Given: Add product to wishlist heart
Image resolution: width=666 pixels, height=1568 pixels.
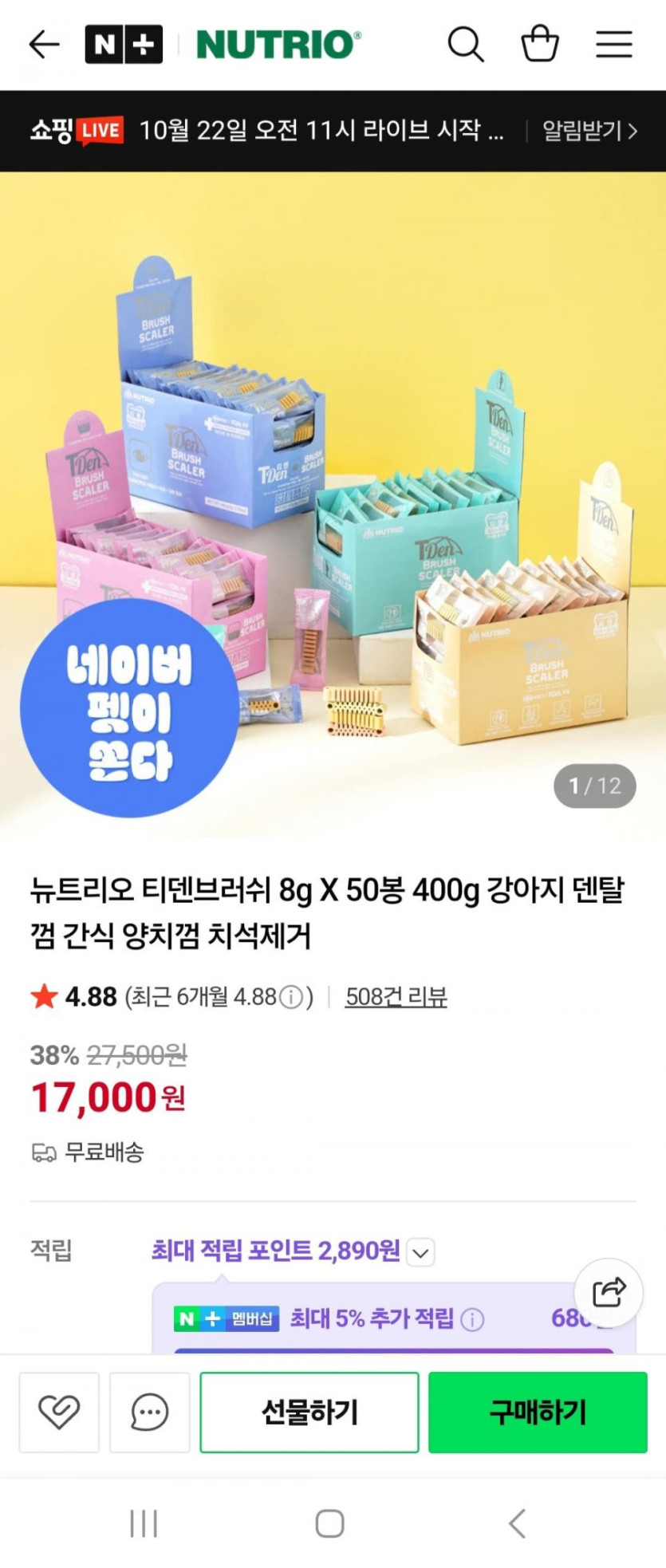Looking at the screenshot, I should [x=59, y=1412].
